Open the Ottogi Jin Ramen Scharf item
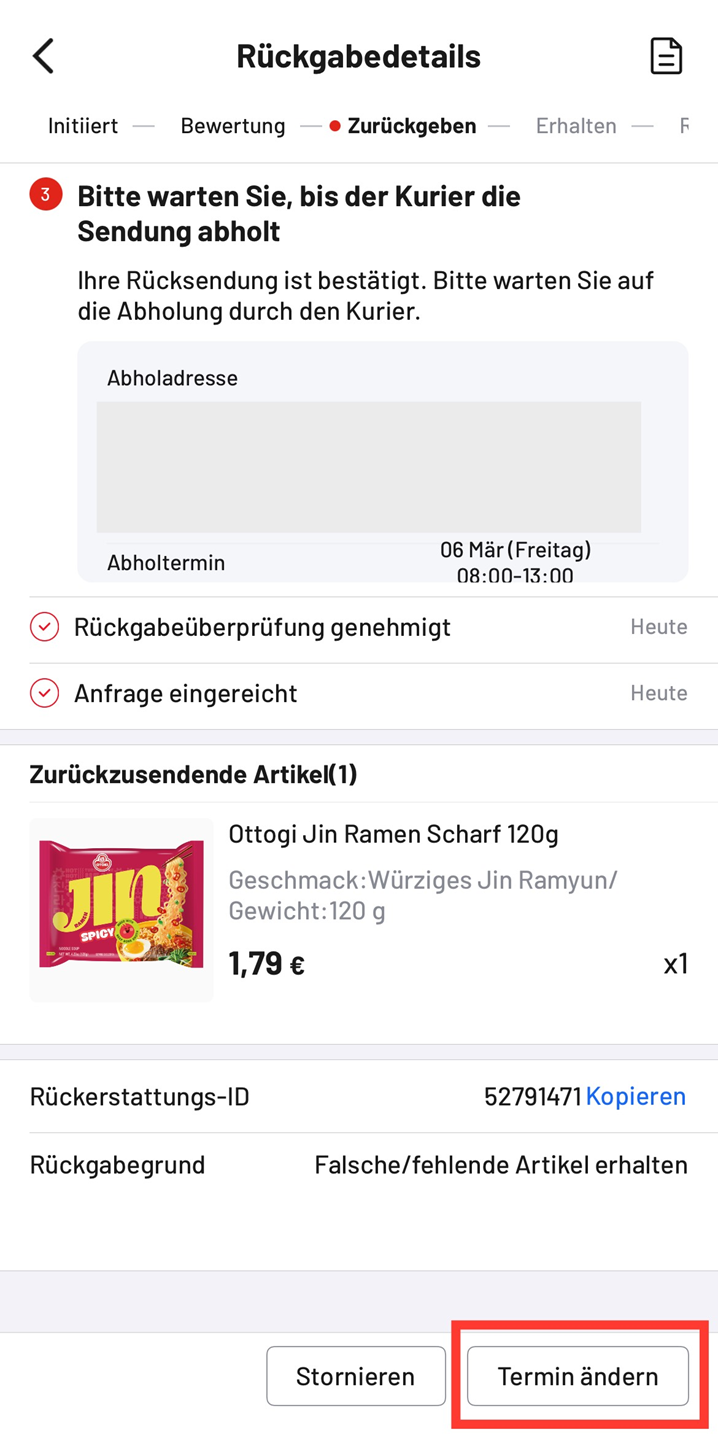The width and height of the screenshot is (718, 1454). pyautogui.click(x=393, y=834)
